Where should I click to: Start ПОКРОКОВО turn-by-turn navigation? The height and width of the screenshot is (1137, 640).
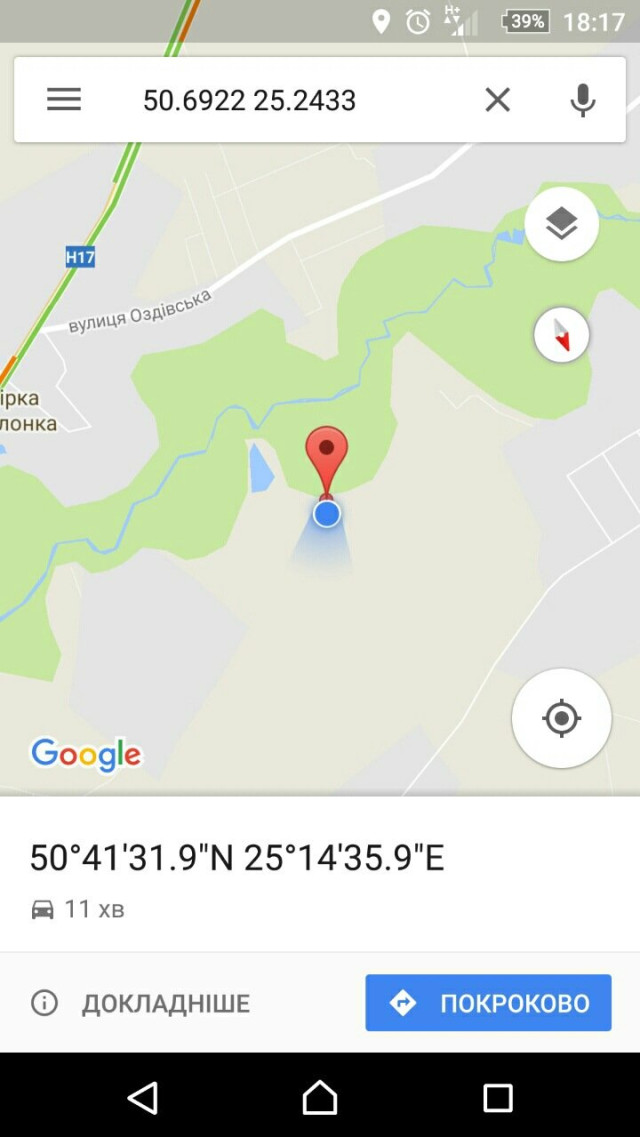488,1003
